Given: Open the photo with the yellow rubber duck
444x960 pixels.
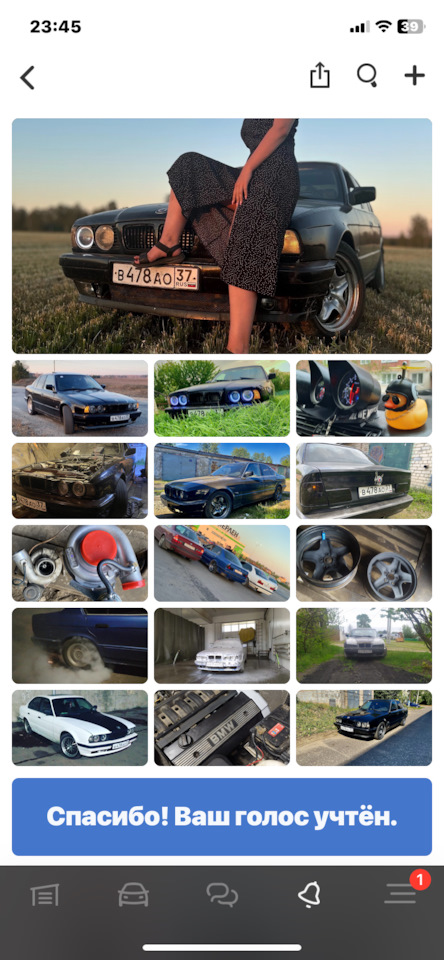Looking at the screenshot, I should click(x=364, y=398).
